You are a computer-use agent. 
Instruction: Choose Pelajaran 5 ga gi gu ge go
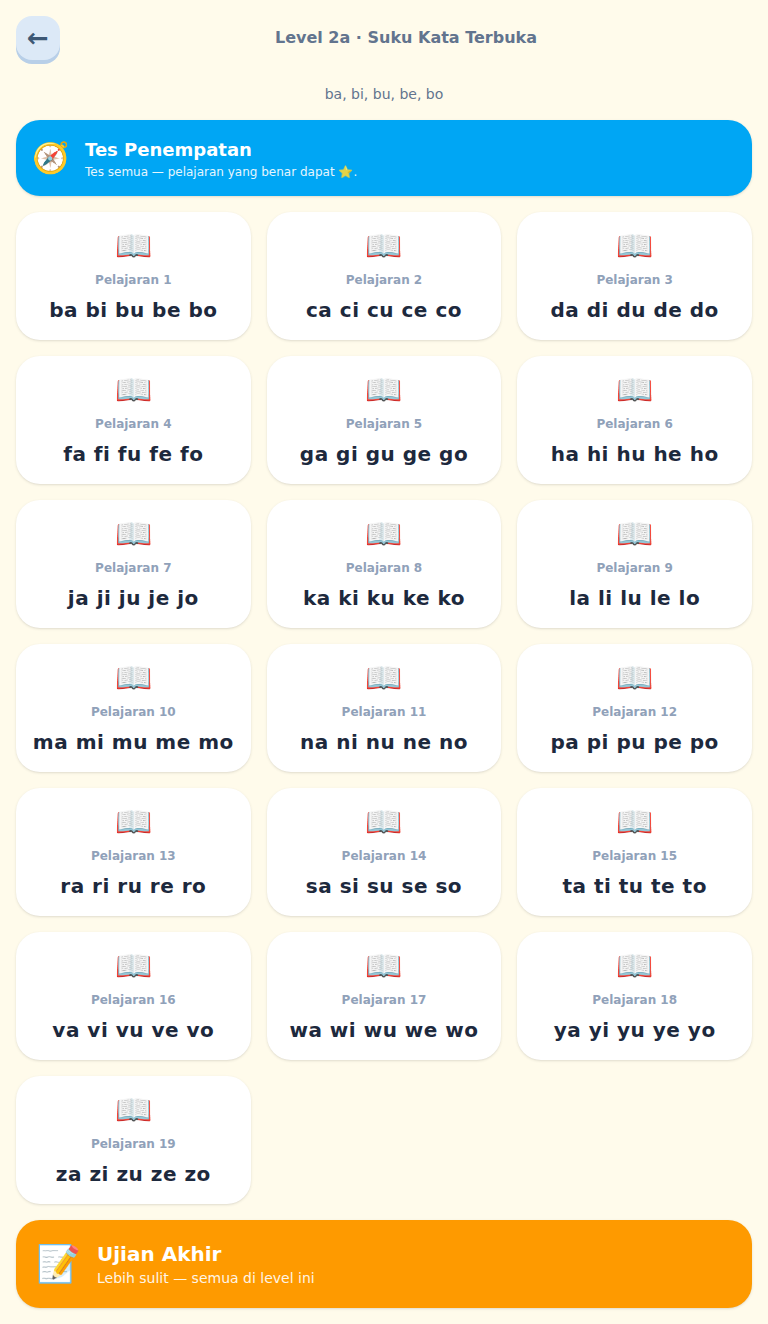click(x=384, y=420)
